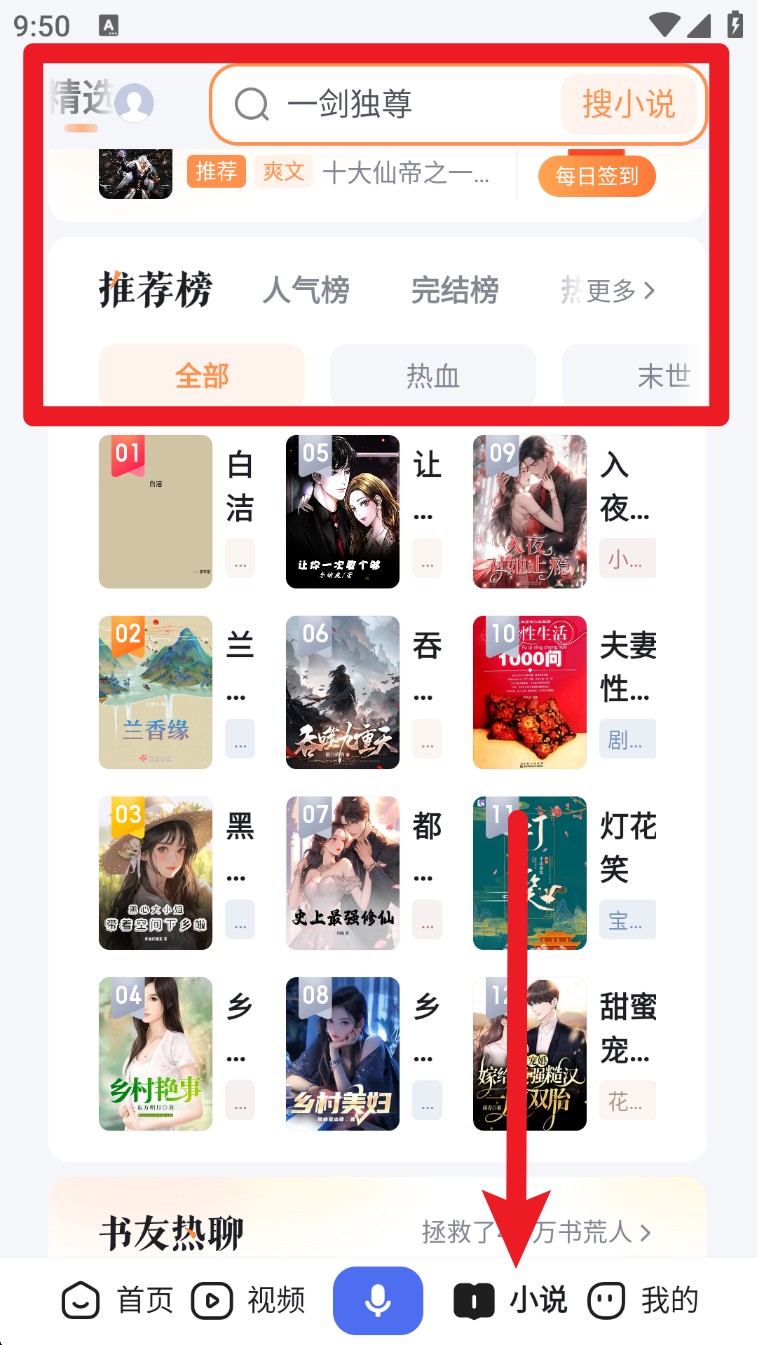Open the rank 02 novel 兰香缘

pos(156,692)
